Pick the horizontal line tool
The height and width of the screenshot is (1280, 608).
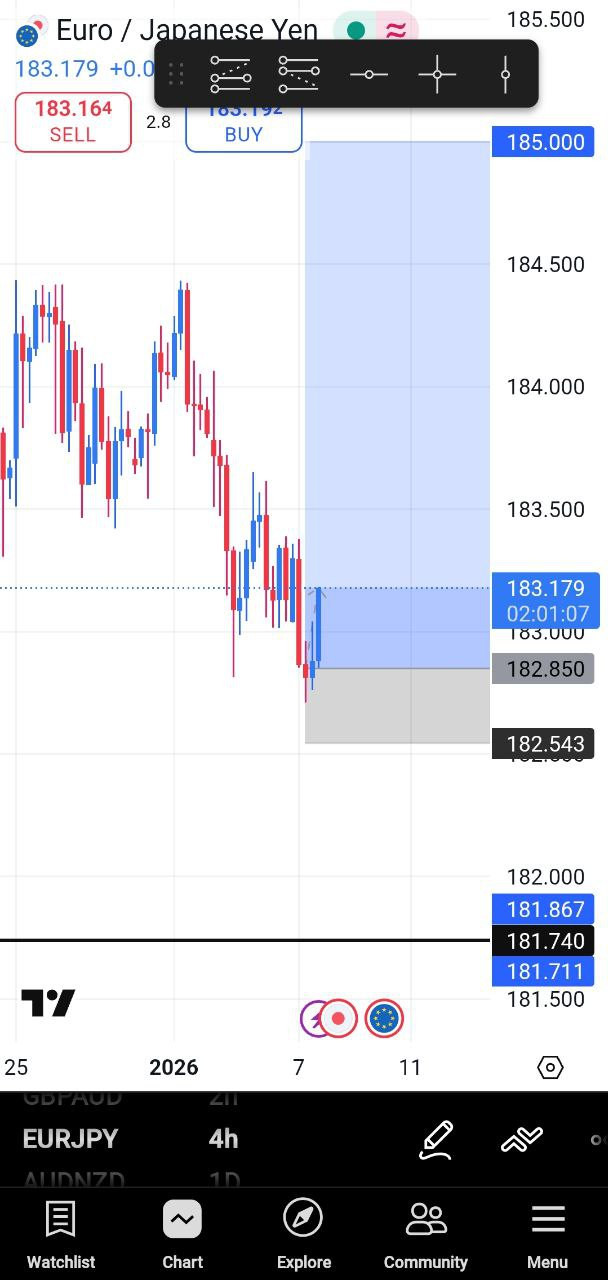368,75
